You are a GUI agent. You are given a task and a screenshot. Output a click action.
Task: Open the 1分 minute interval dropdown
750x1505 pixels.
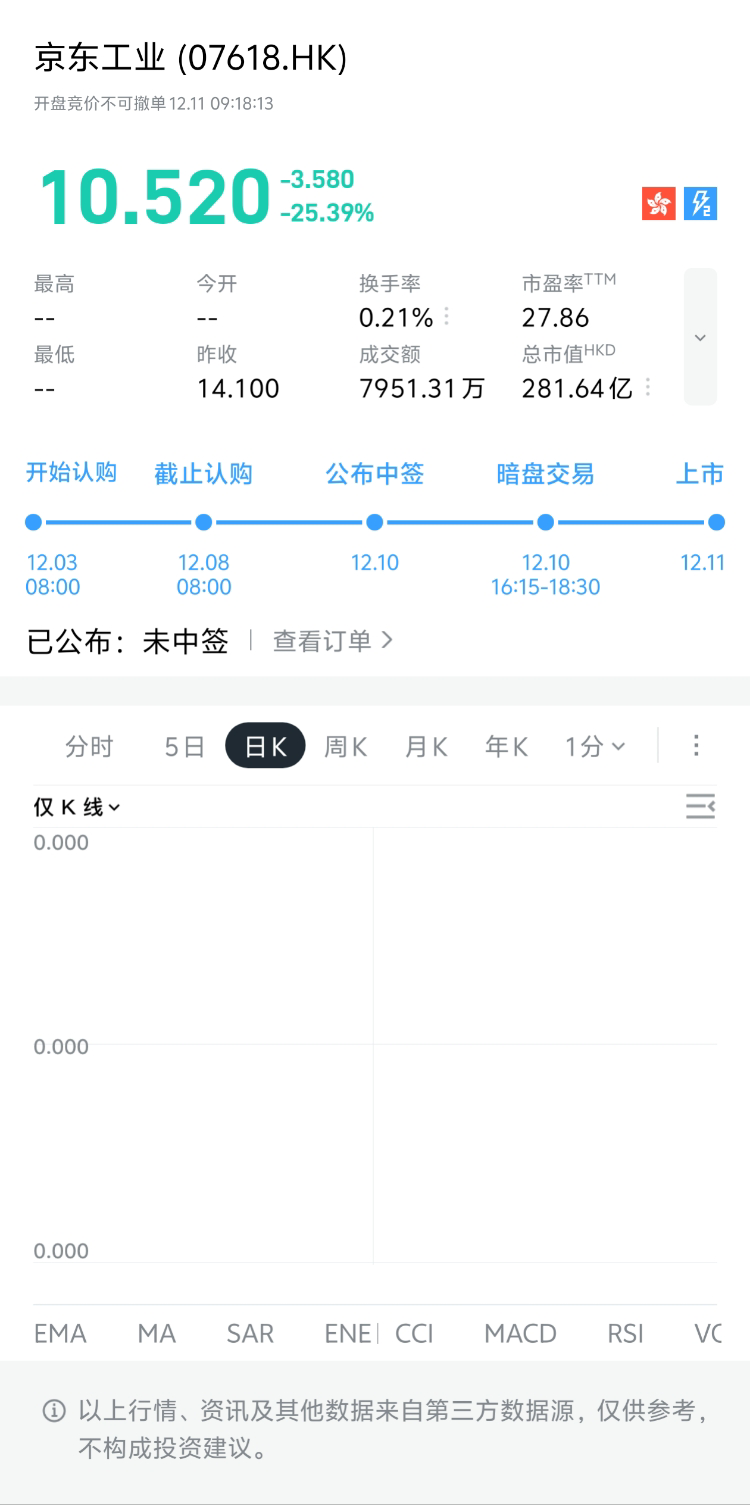[x=595, y=746]
